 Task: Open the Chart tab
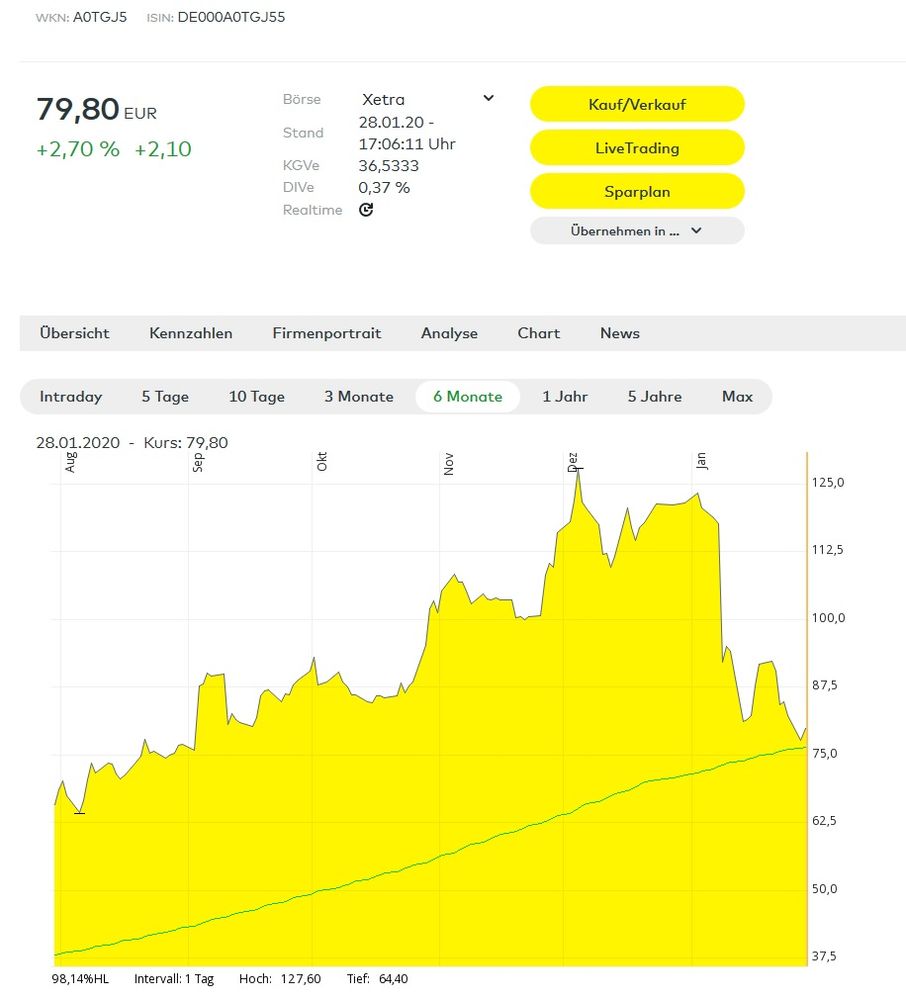[539, 333]
